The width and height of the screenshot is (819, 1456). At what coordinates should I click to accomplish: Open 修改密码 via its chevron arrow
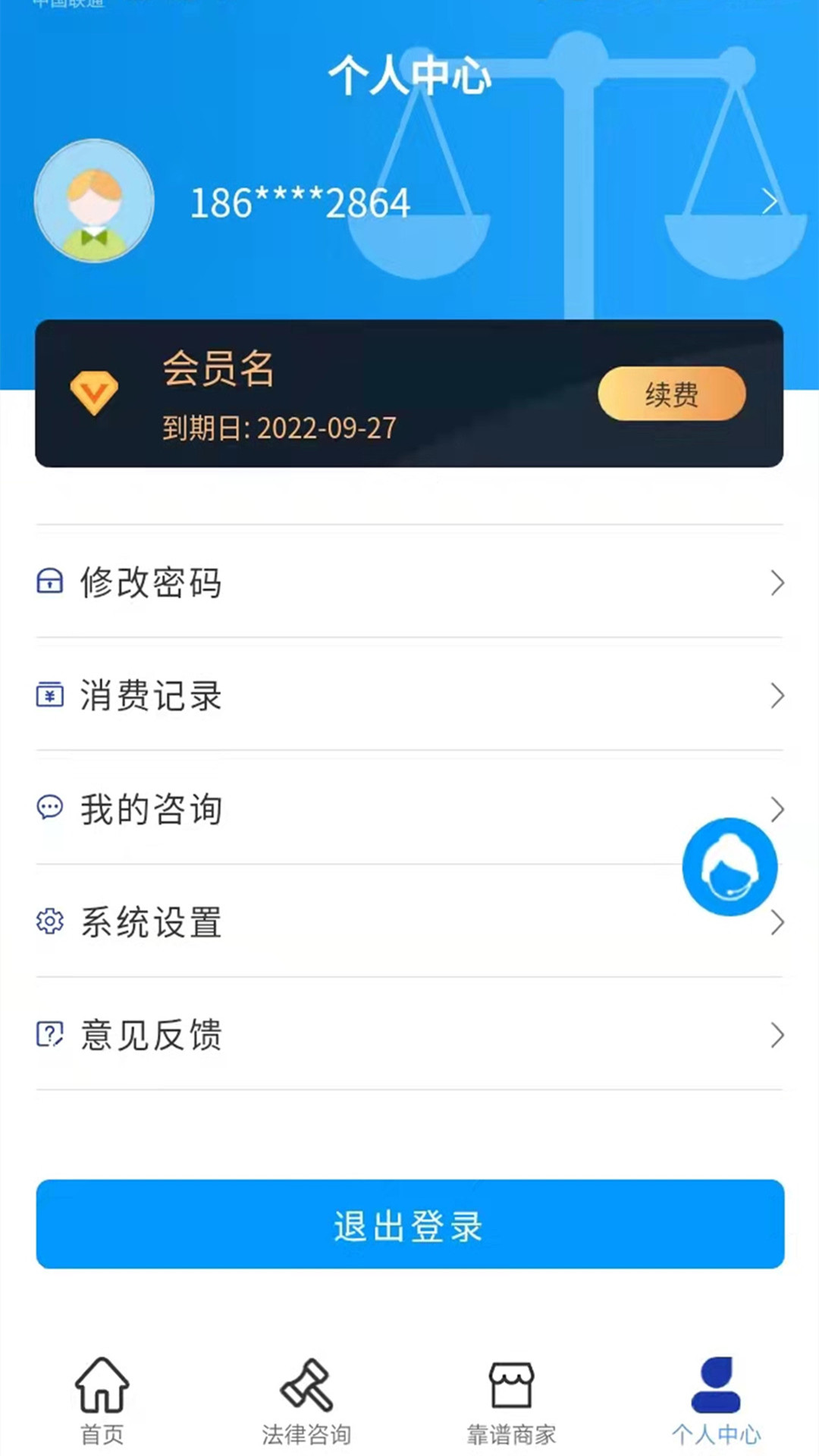(778, 582)
